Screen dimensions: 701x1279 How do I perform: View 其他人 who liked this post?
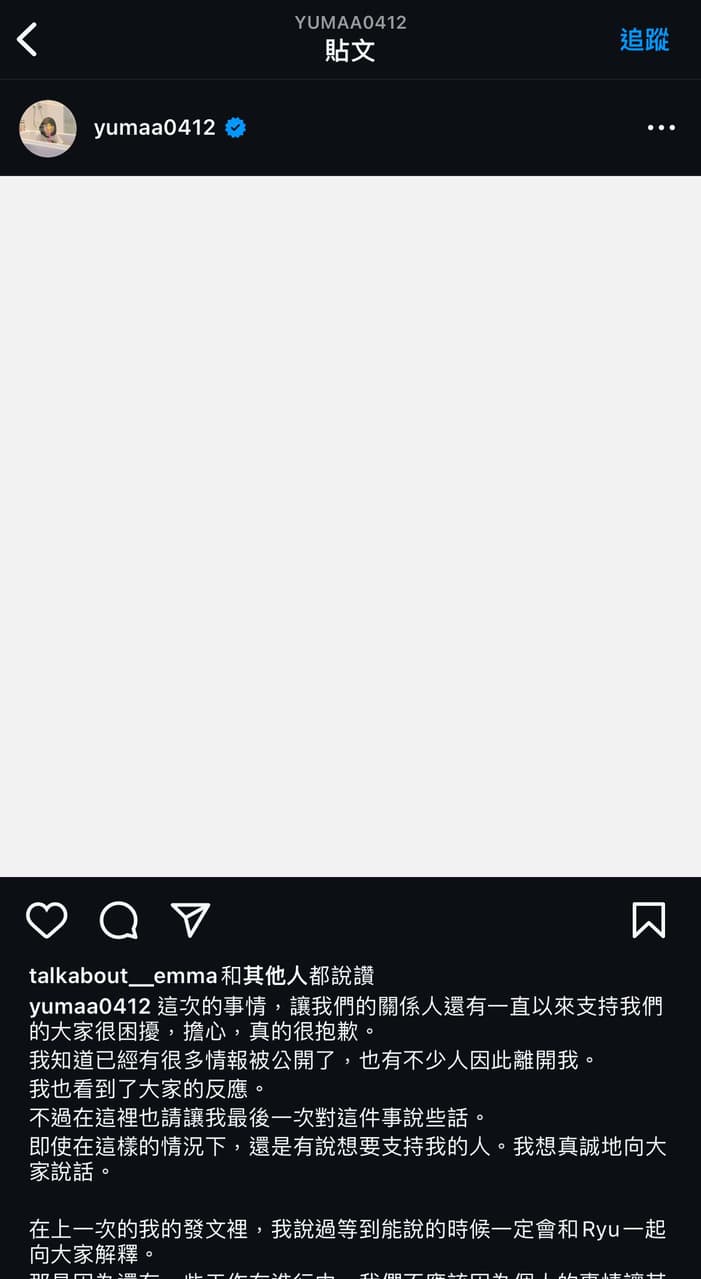(275, 976)
